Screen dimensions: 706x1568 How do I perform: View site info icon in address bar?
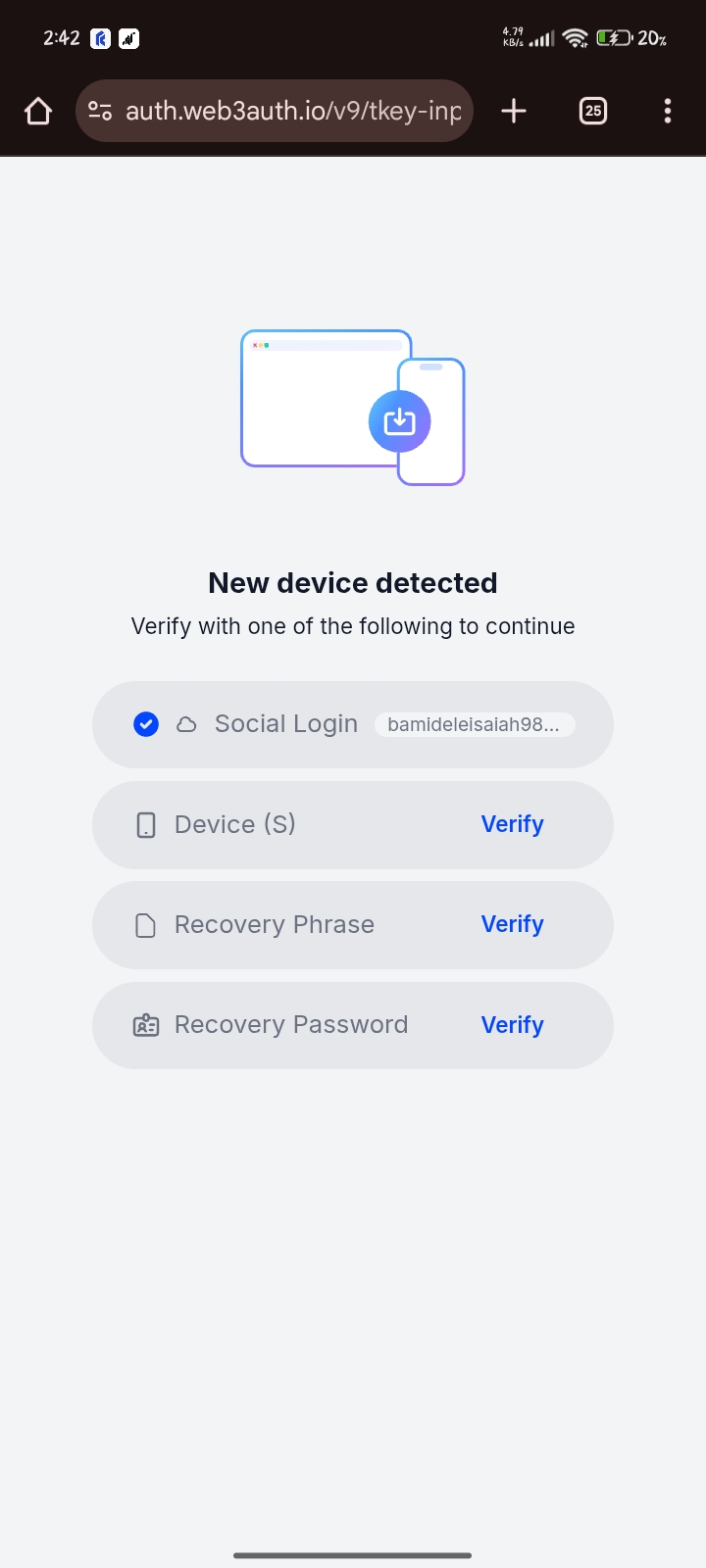(x=100, y=111)
